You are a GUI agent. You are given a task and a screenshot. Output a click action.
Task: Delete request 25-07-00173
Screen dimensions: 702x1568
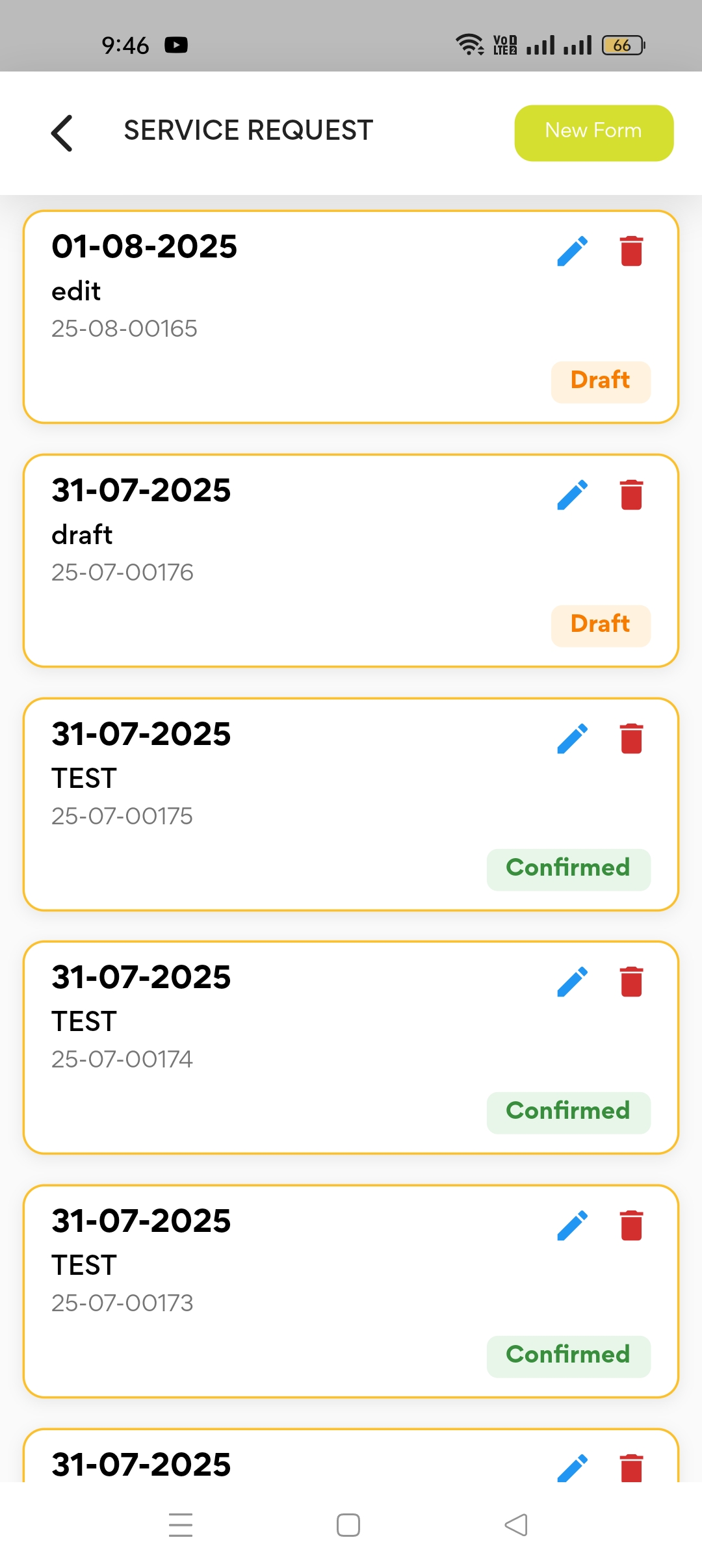[x=631, y=1225]
